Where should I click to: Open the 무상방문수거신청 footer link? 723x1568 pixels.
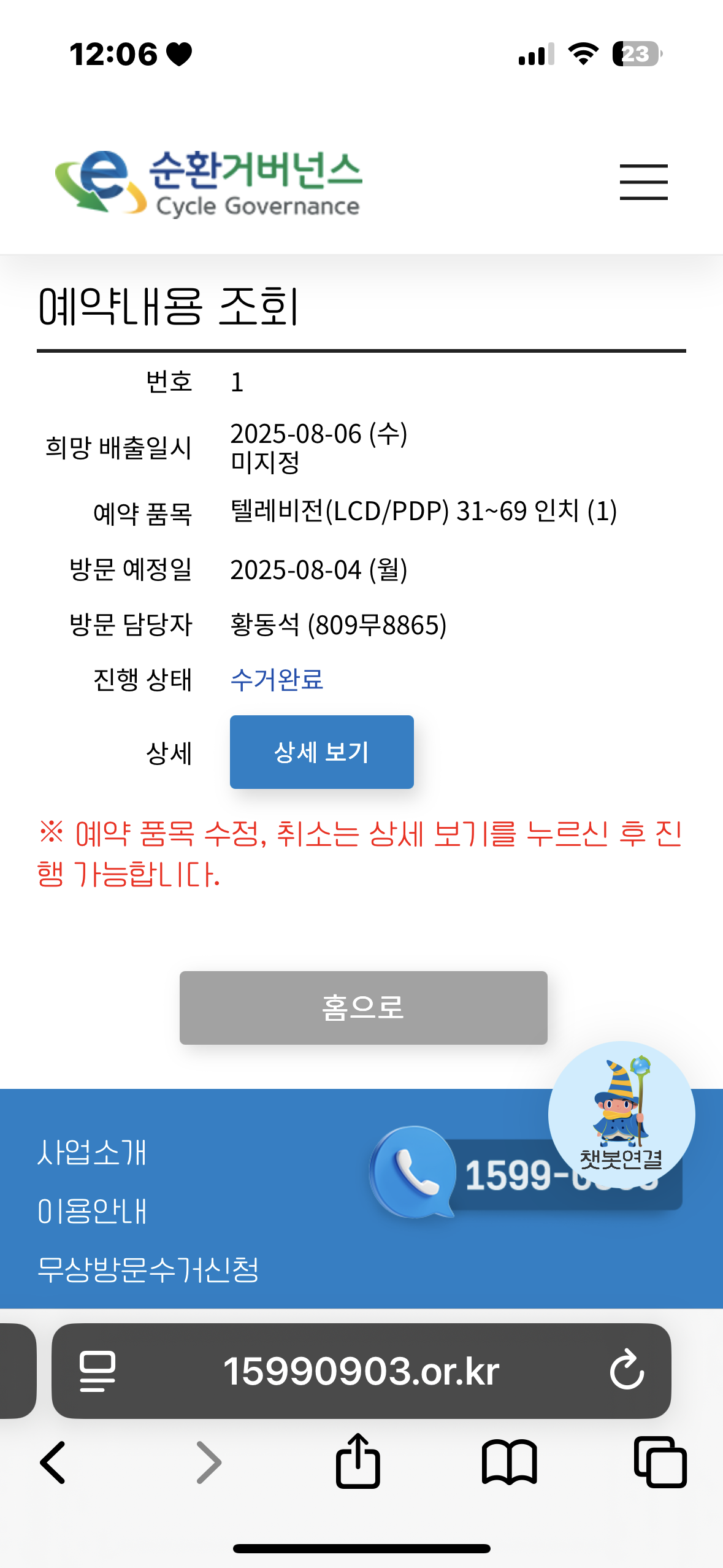coord(148,1269)
